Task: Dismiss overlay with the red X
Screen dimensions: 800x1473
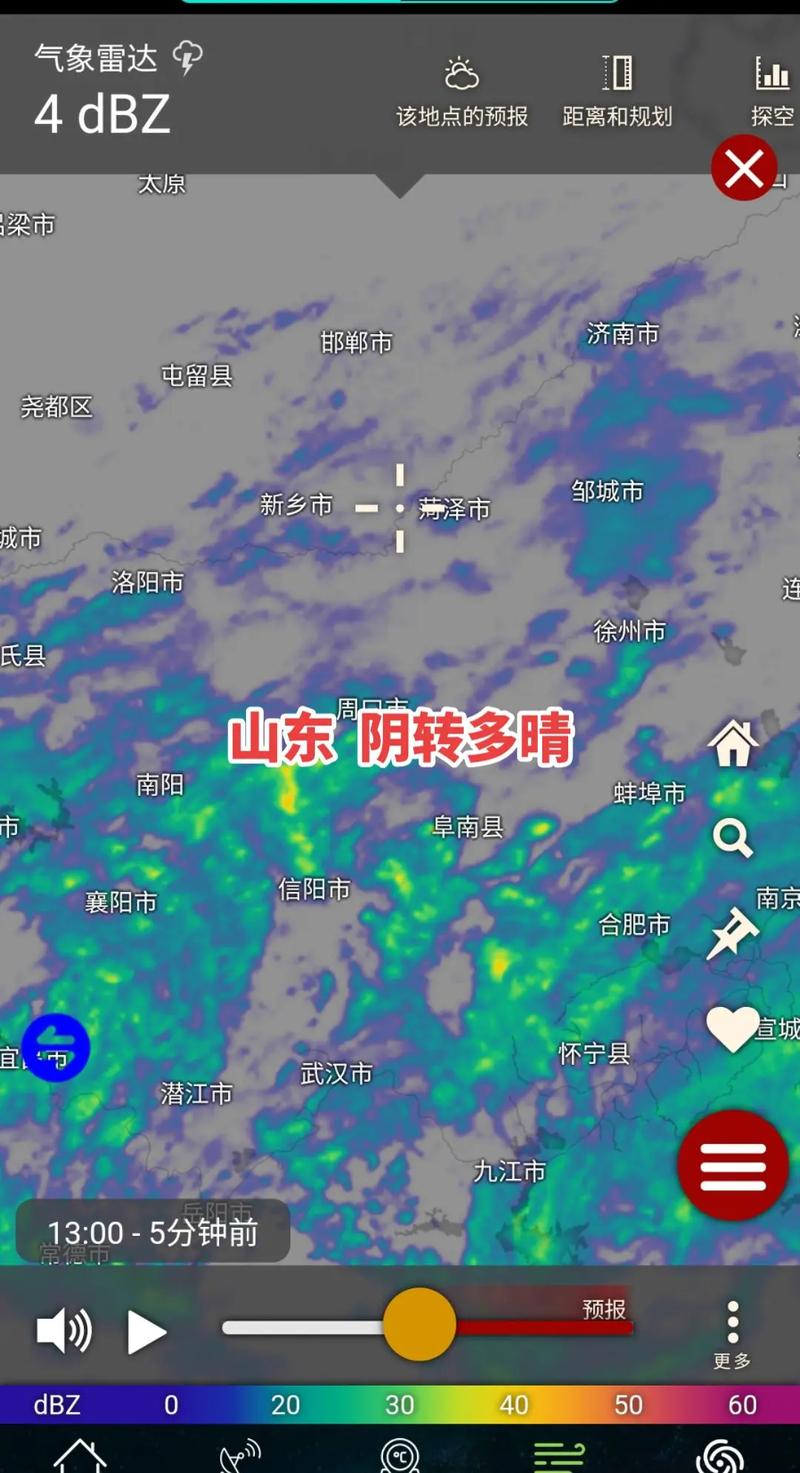Action: click(744, 169)
